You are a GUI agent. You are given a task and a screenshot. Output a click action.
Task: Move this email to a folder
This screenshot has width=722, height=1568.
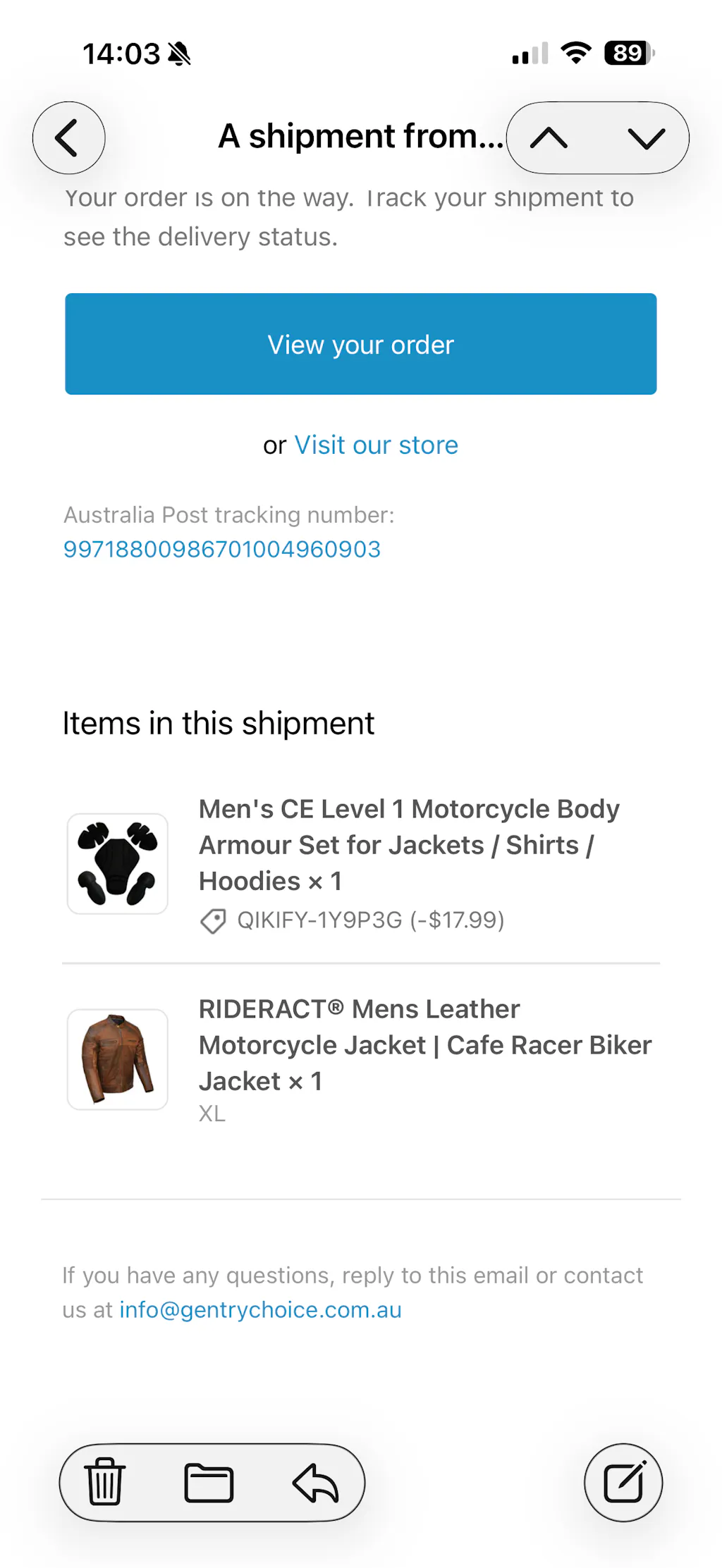[x=209, y=1482]
